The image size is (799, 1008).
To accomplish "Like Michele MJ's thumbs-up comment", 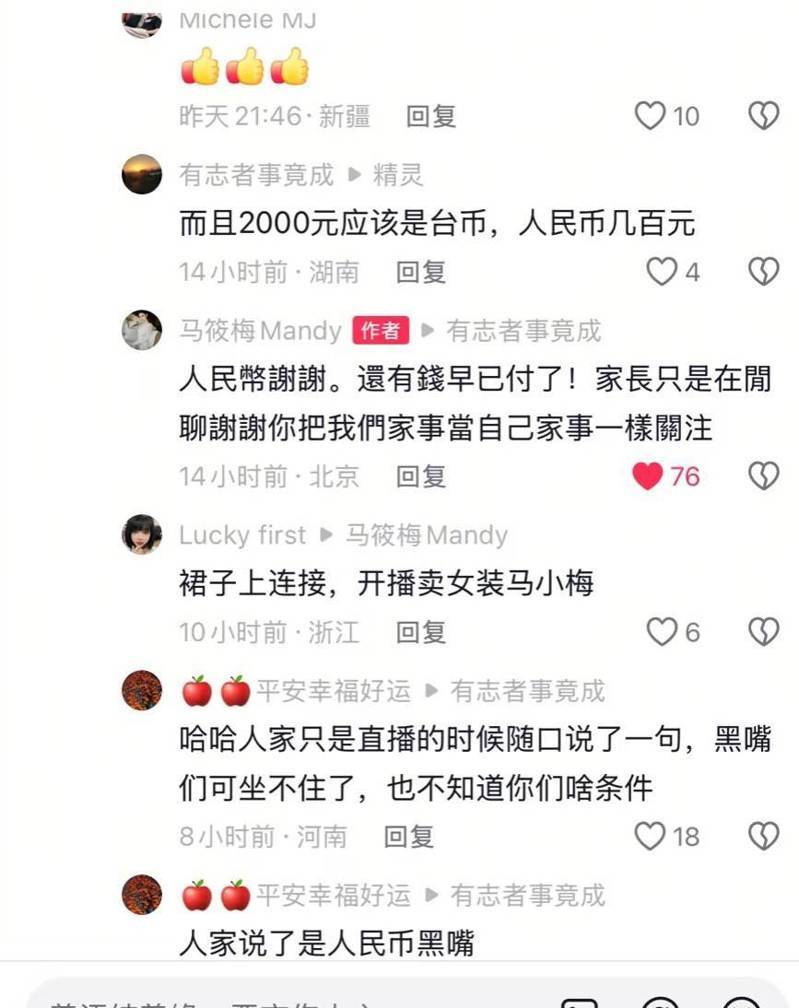I will click(x=651, y=116).
